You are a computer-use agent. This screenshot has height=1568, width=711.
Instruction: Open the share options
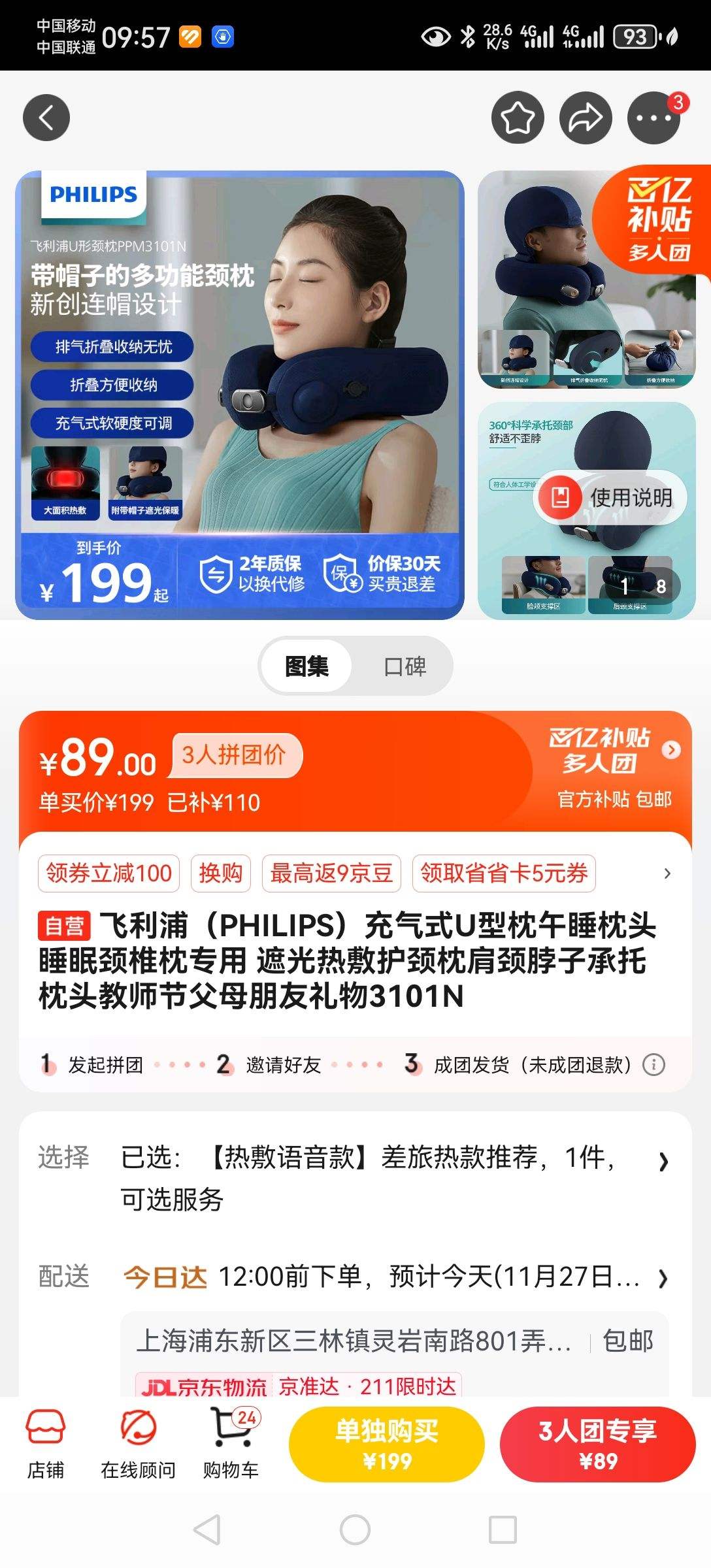586,118
